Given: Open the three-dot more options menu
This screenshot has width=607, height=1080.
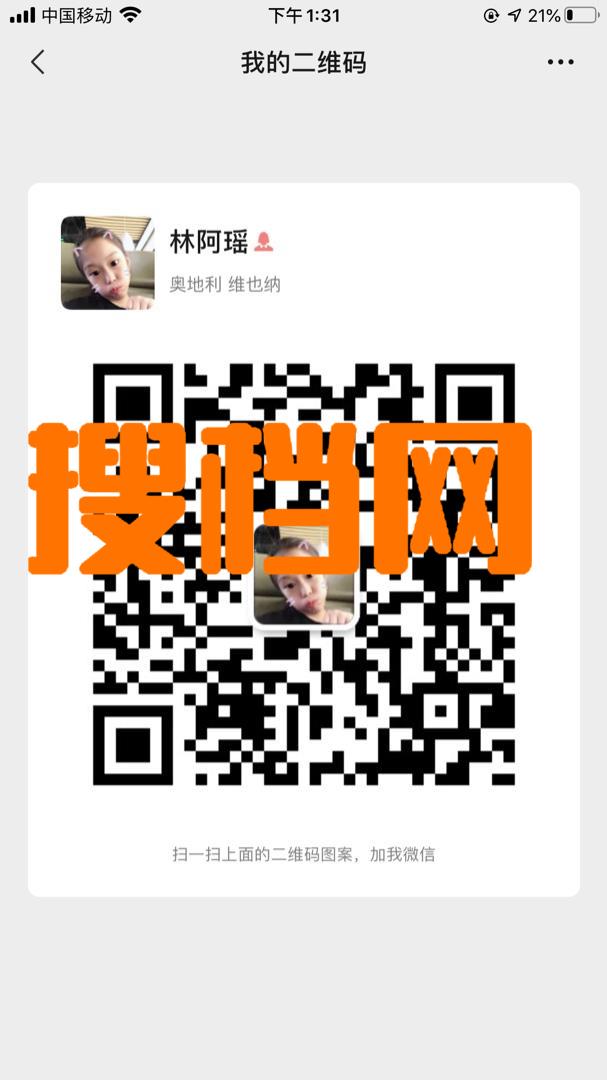Looking at the screenshot, I should pos(560,62).
